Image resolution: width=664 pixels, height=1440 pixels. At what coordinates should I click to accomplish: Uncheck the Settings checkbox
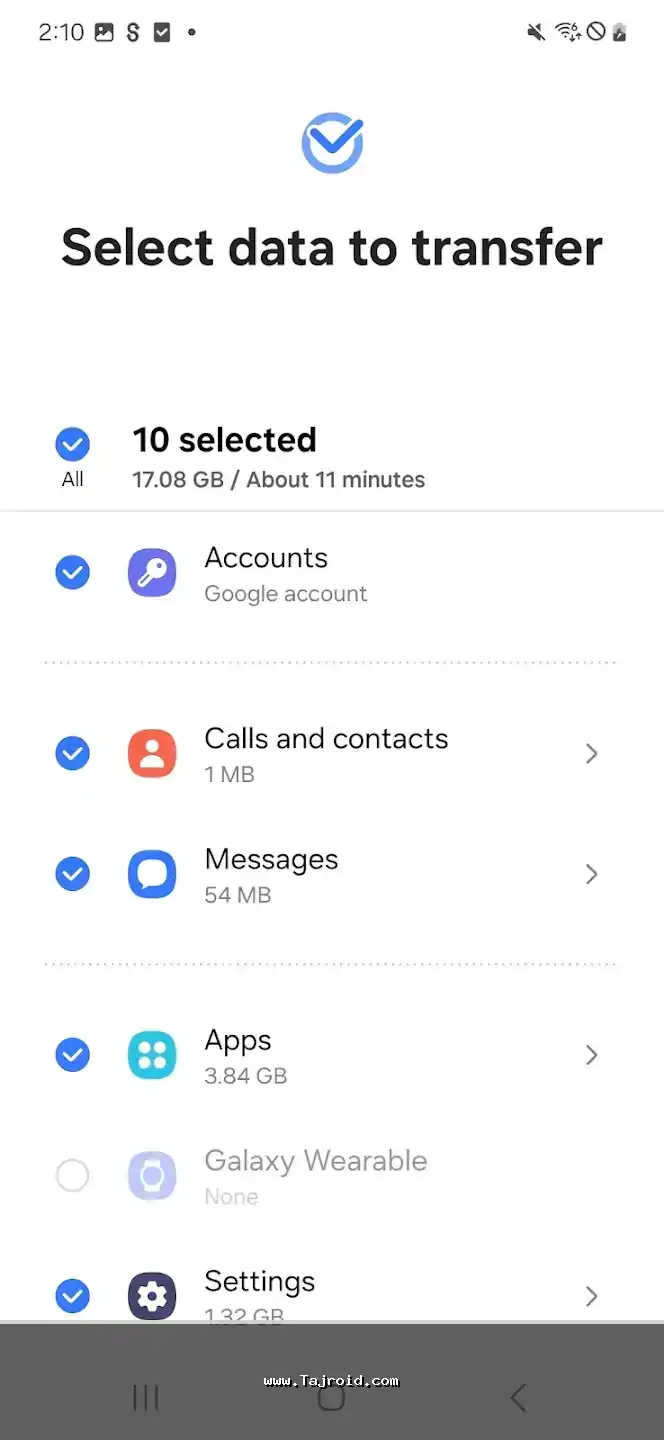[72, 1296]
